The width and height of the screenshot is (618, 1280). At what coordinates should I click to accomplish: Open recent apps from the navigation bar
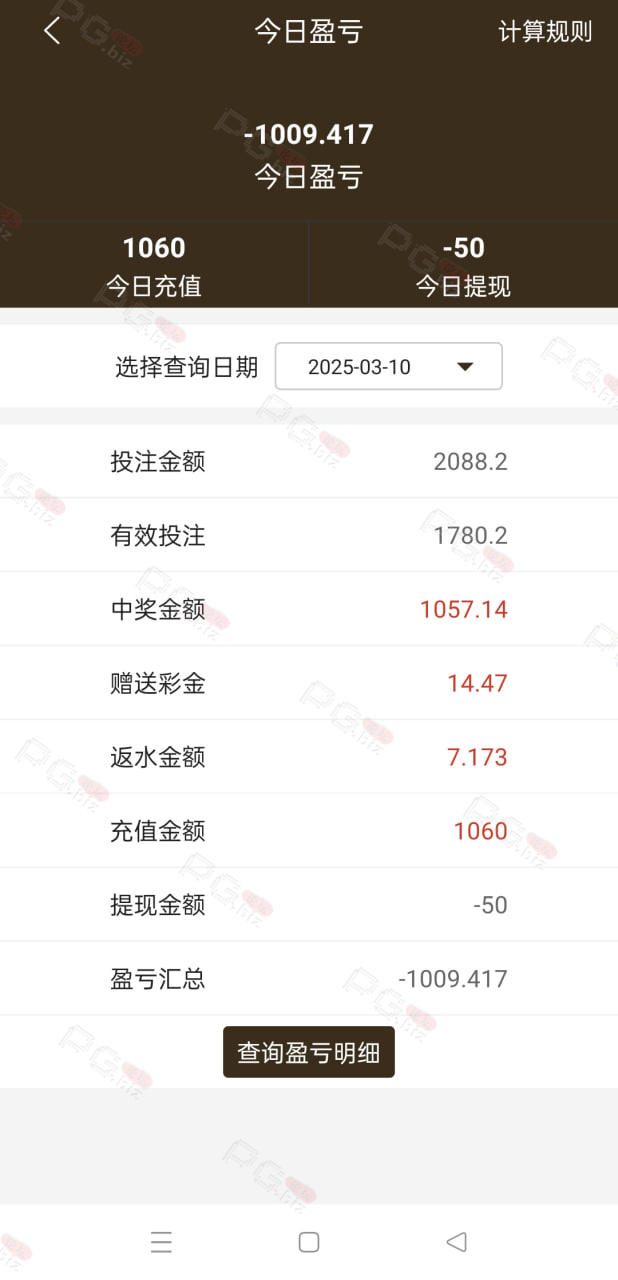click(x=161, y=1242)
